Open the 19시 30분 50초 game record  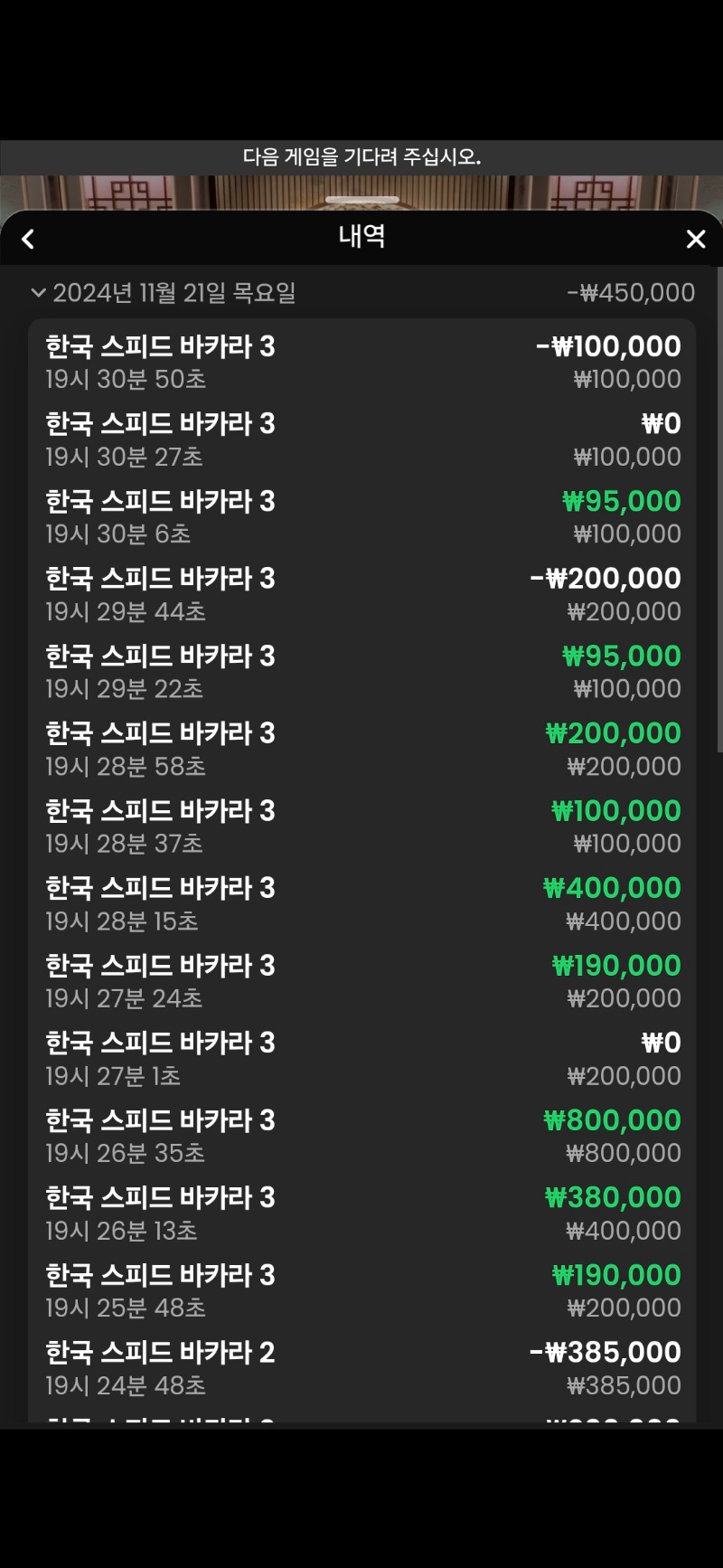pos(361,362)
